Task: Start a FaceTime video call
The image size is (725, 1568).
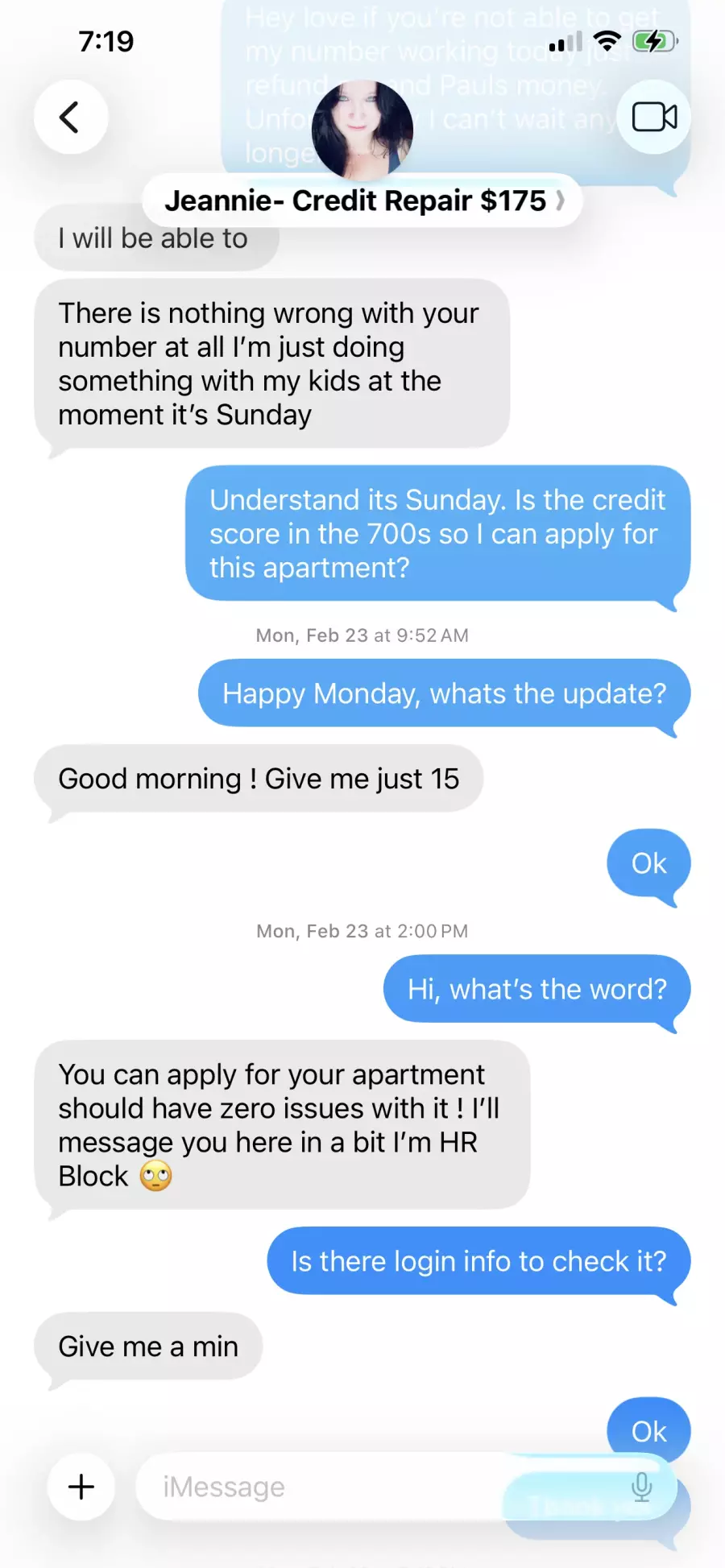Action: (x=654, y=118)
